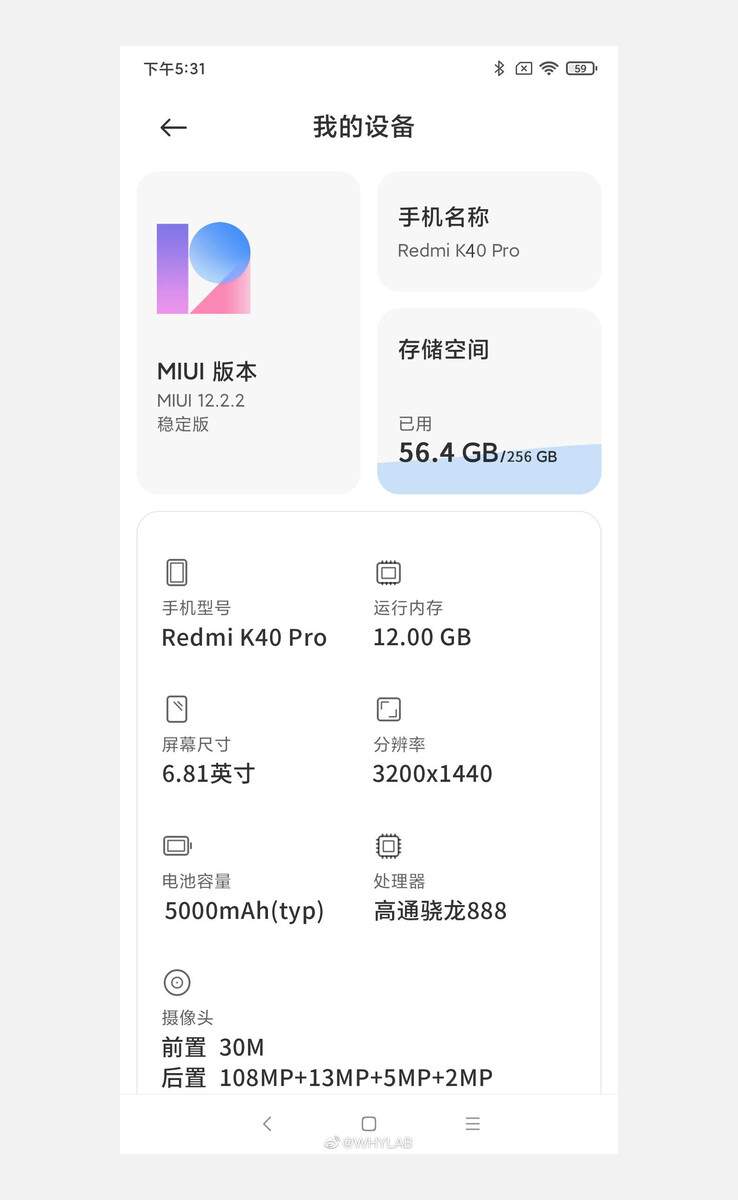Open the recent apps menu button

473,1123
